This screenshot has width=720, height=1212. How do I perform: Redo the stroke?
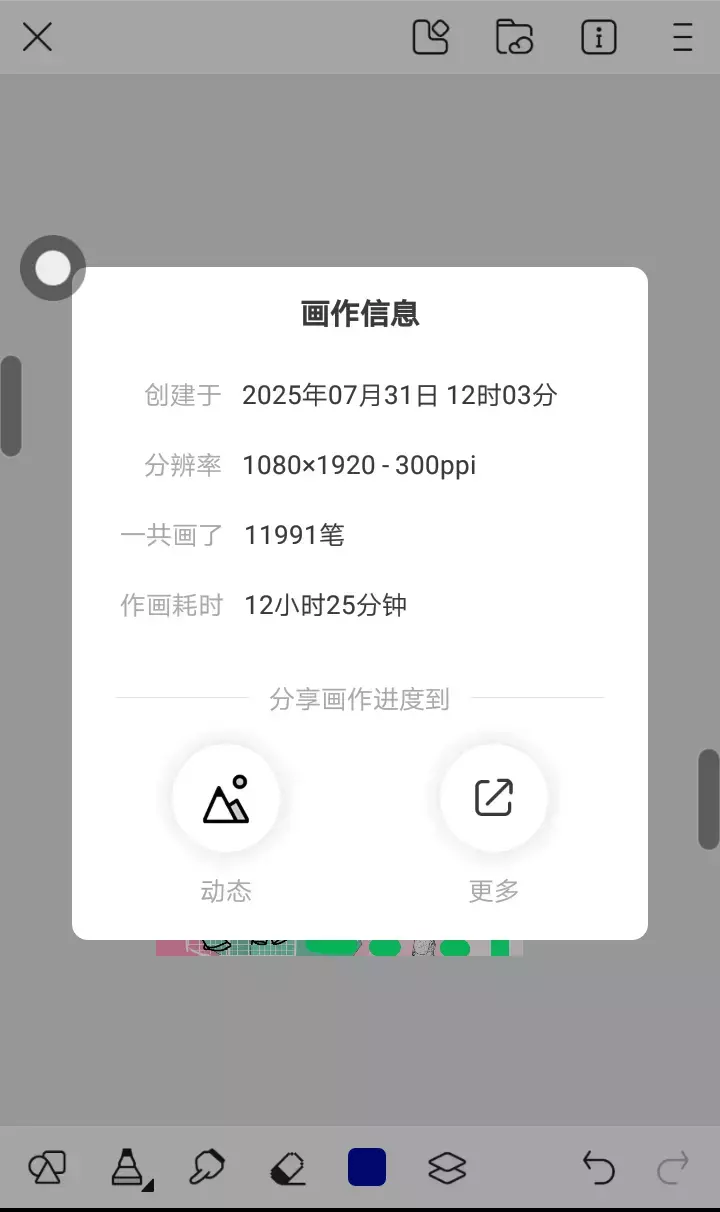pyautogui.click(x=673, y=1167)
